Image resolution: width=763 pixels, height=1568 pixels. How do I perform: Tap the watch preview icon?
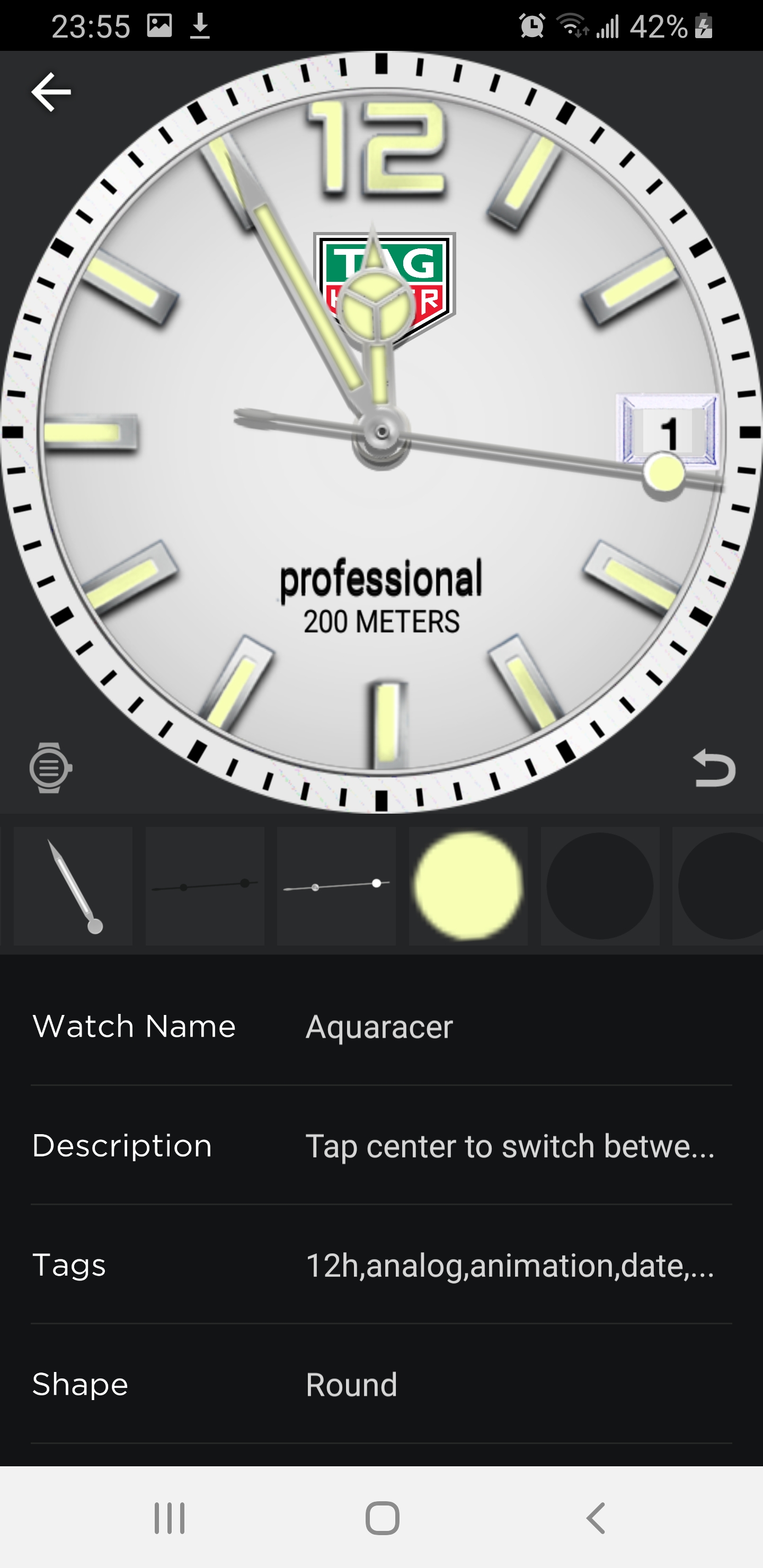[x=50, y=767]
